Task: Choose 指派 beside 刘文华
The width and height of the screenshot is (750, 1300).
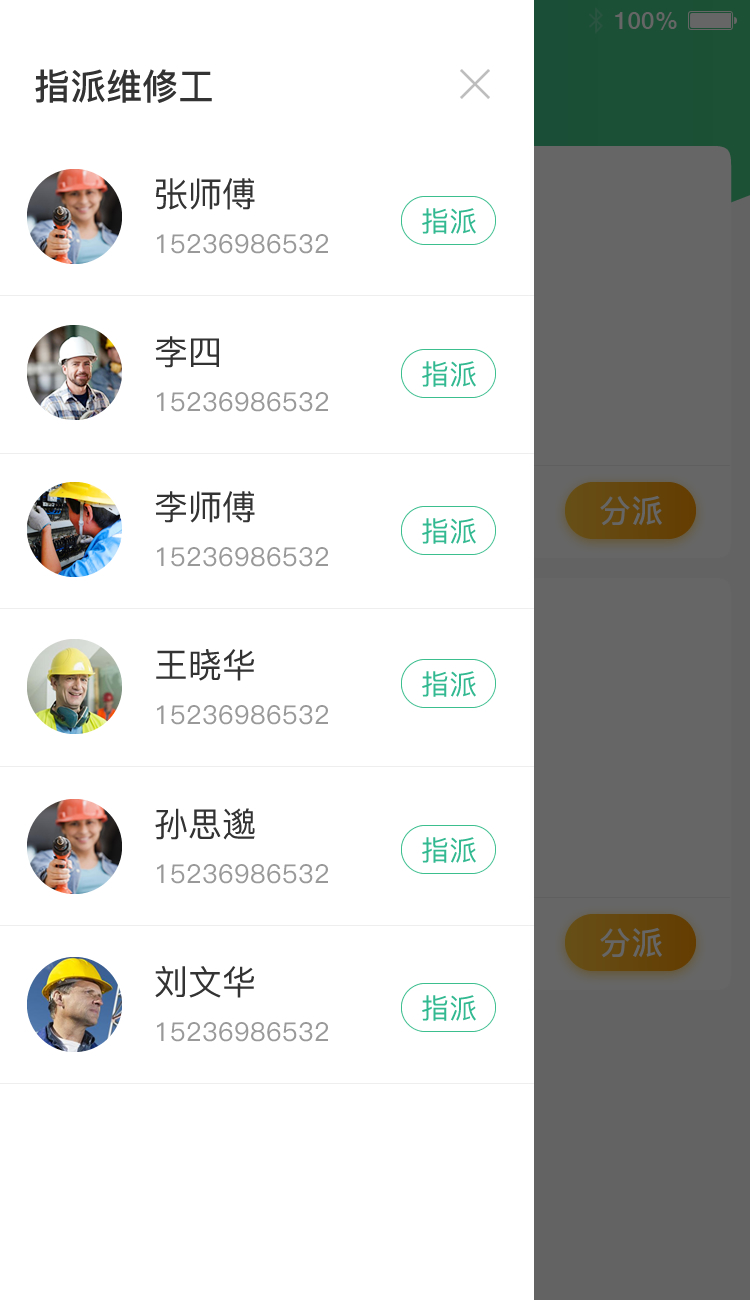Action: [448, 1007]
